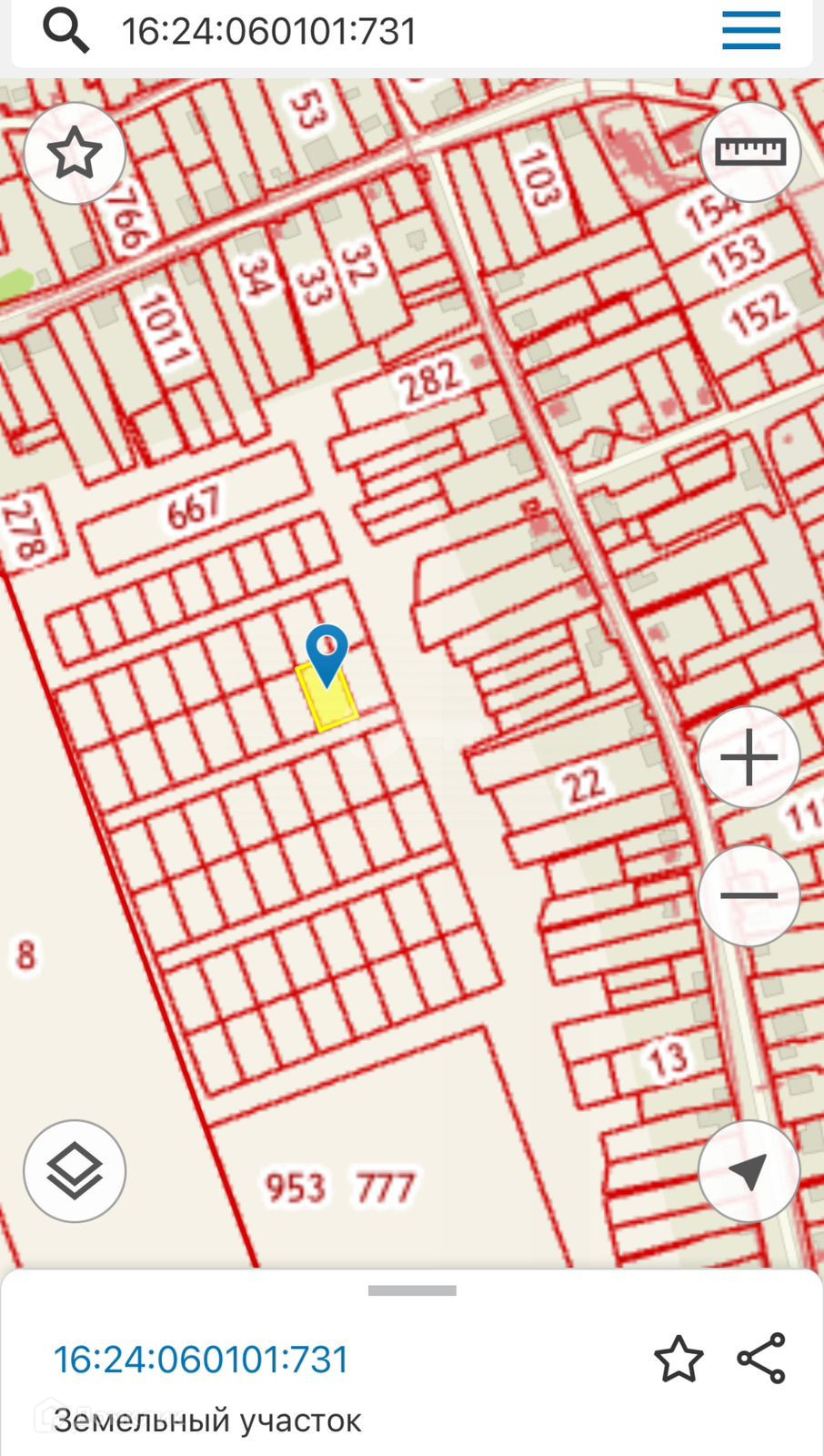The image size is (824, 1456).
Task: Add this parcel to favorites
Action: pos(678,1360)
